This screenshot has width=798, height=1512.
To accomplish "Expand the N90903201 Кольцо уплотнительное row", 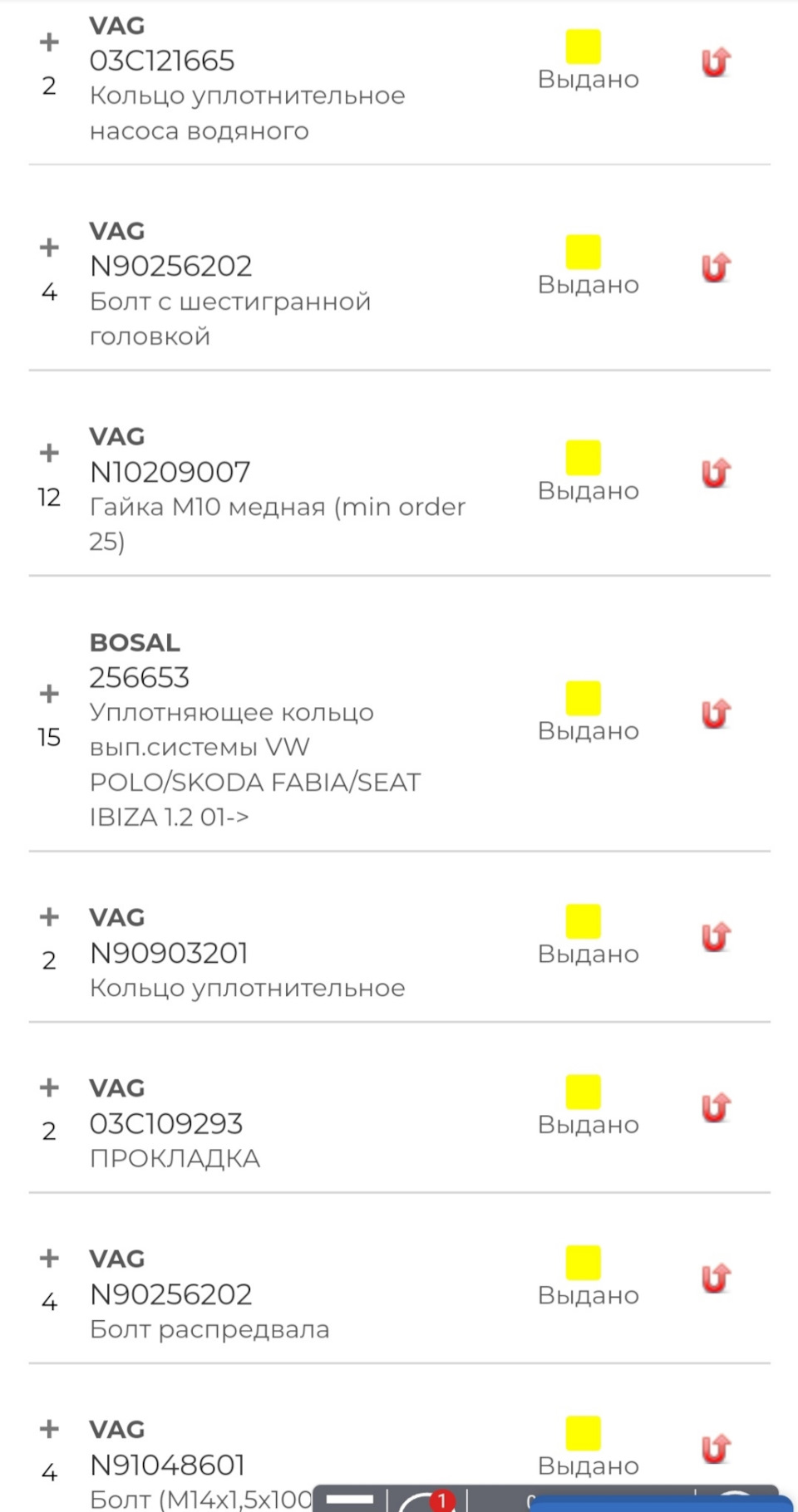I will pyautogui.click(x=49, y=917).
